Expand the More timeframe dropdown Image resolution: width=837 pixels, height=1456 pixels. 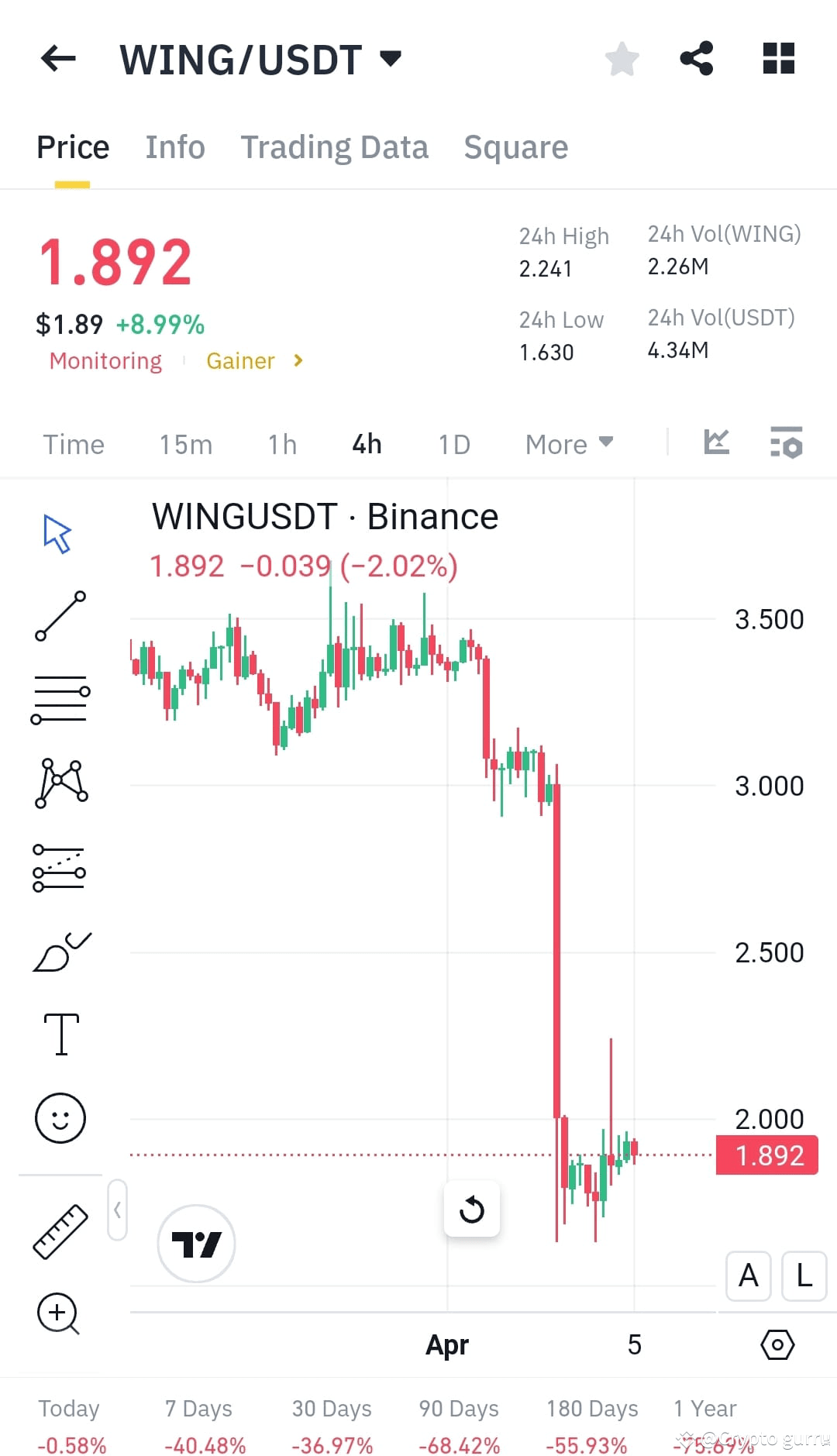click(x=568, y=443)
